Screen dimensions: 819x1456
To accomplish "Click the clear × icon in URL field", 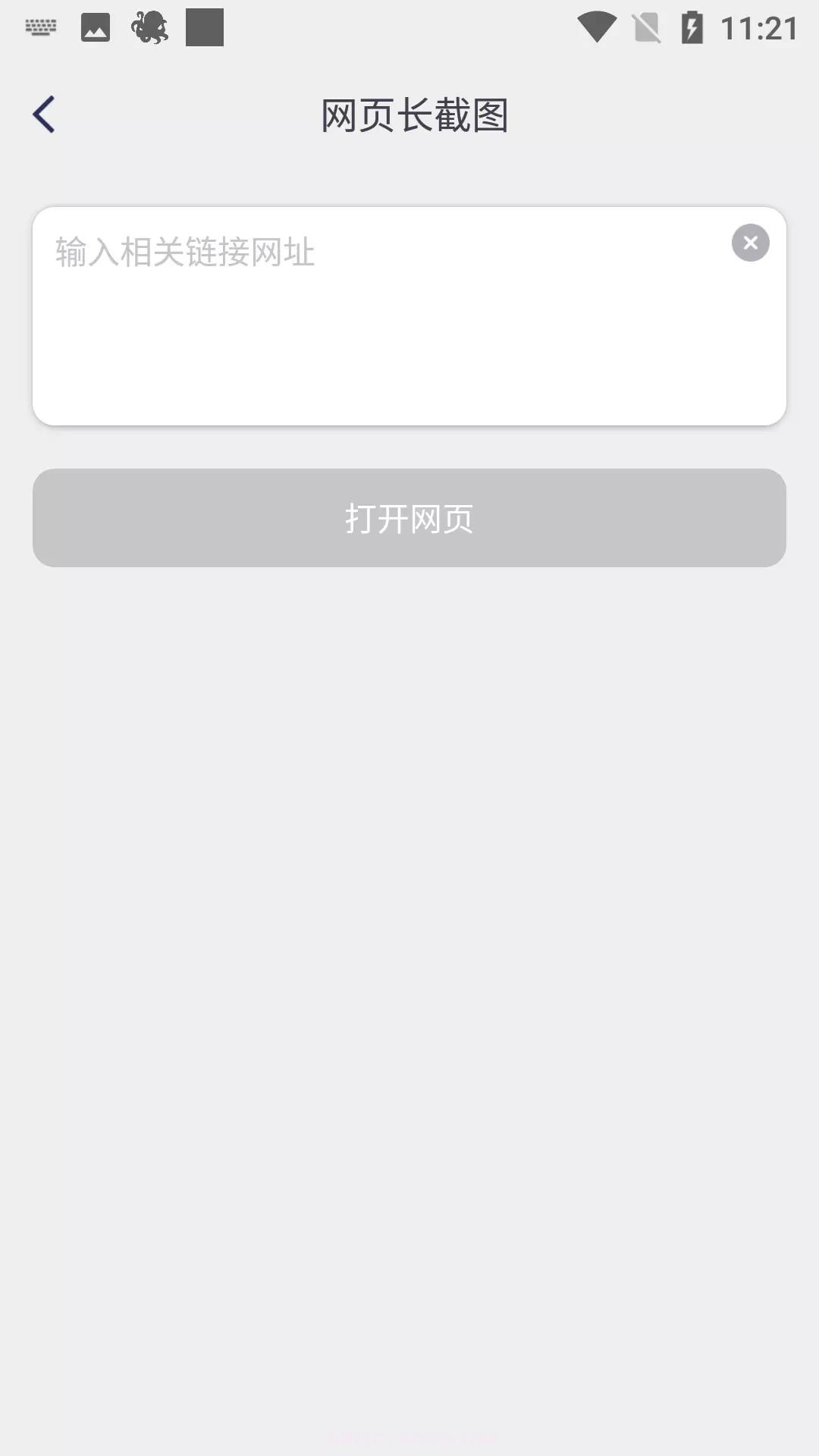I will [x=751, y=242].
